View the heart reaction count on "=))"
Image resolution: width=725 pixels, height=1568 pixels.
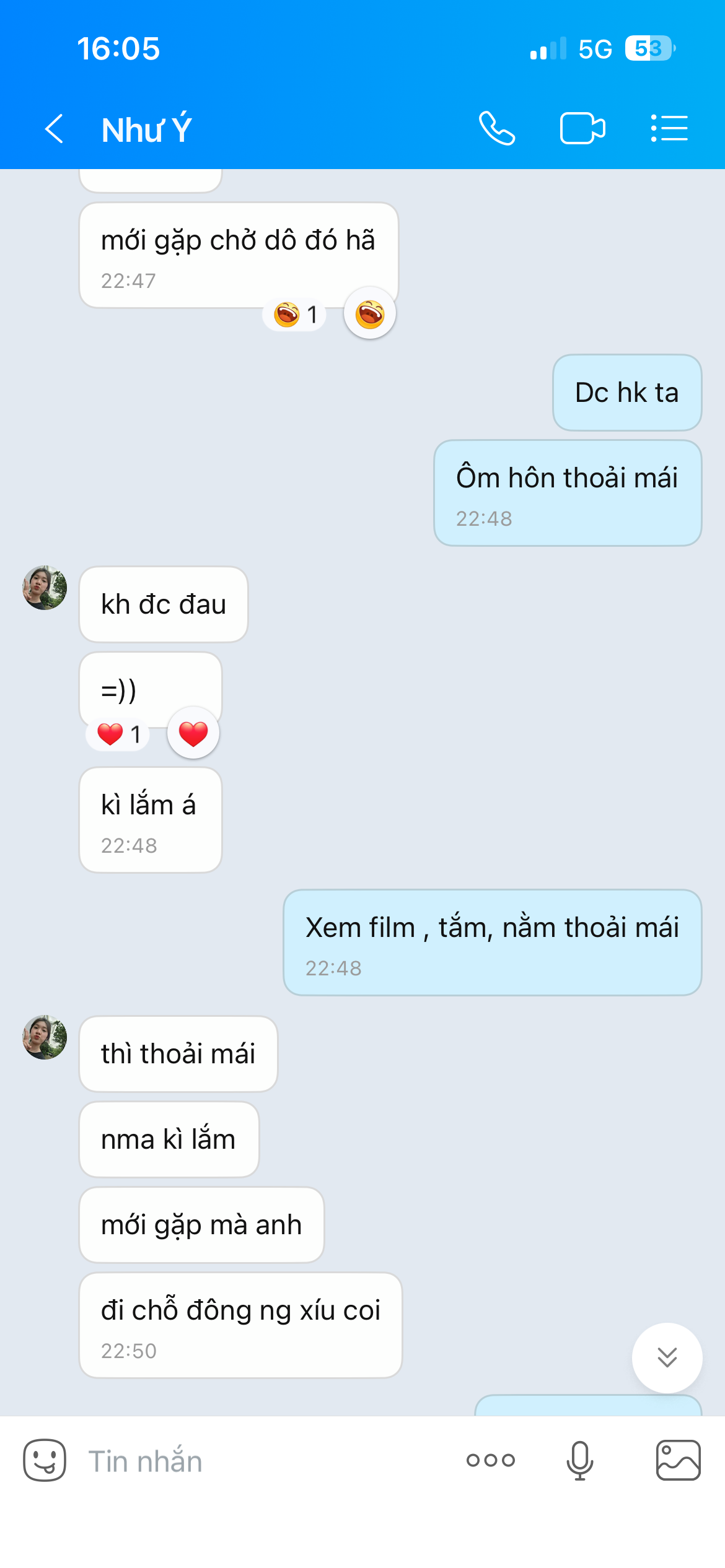pyautogui.click(x=118, y=734)
